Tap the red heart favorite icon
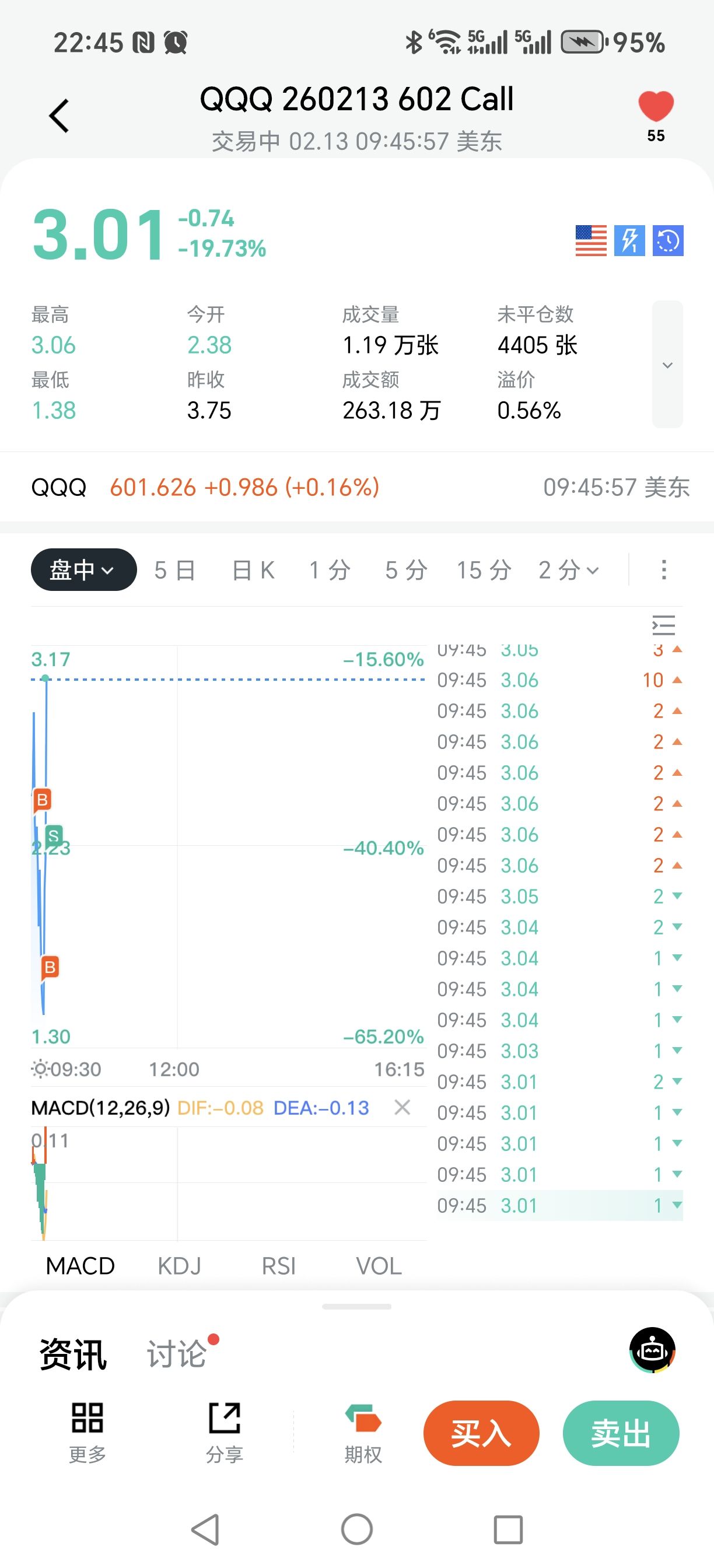This screenshot has height=1568, width=714. (x=656, y=107)
